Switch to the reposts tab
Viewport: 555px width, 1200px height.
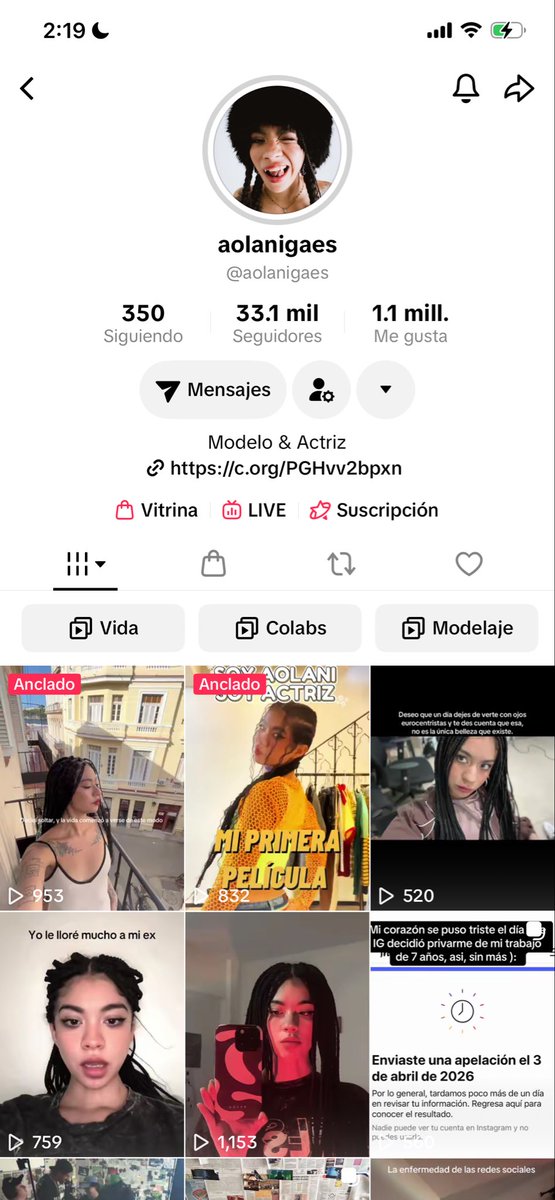coord(341,564)
